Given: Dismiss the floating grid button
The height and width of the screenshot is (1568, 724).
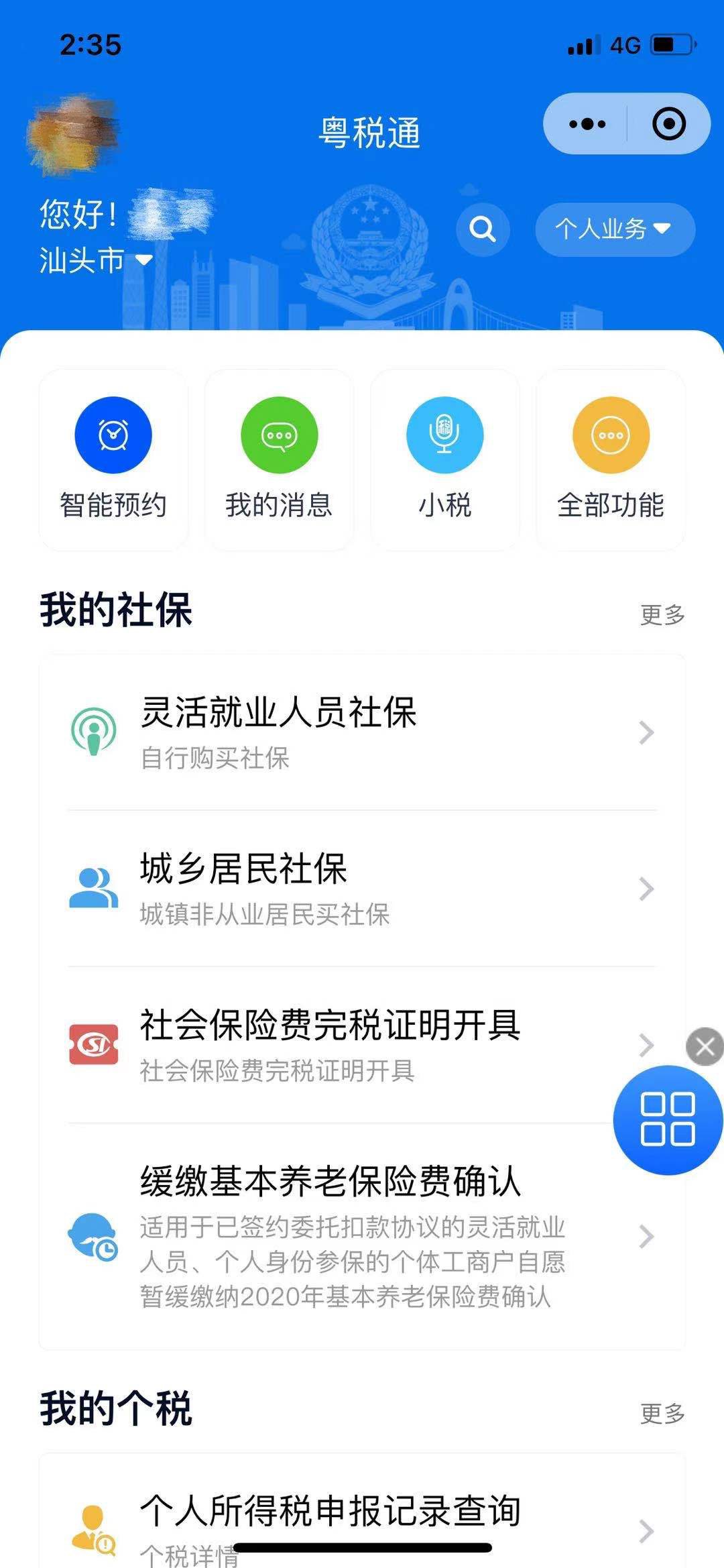Looking at the screenshot, I should [x=705, y=1046].
